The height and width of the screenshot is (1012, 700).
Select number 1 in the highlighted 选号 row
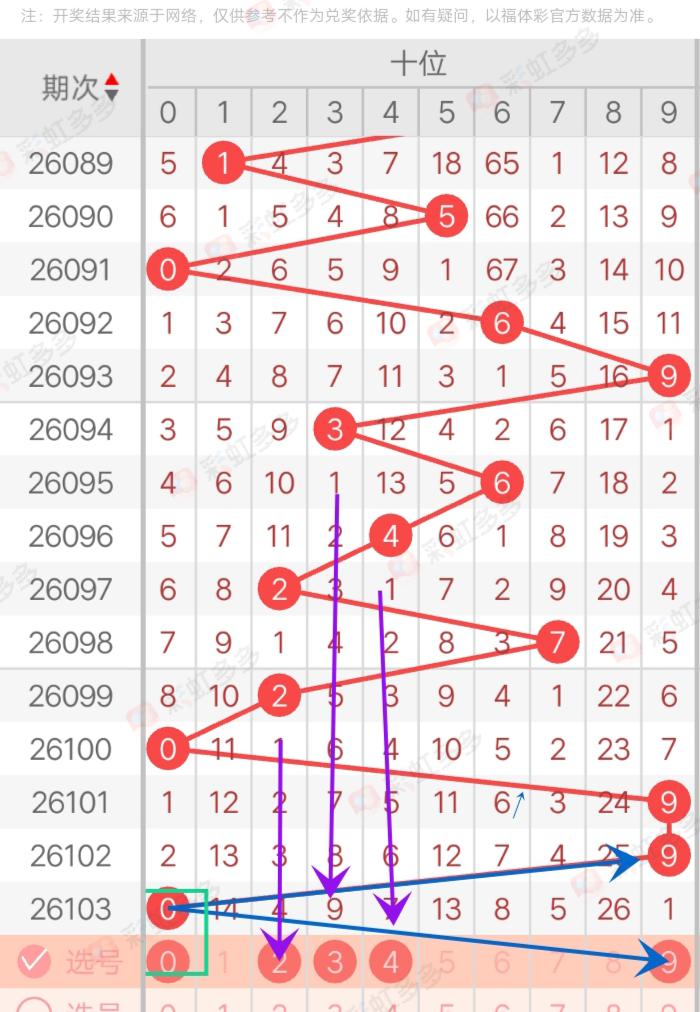[x=224, y=962]
